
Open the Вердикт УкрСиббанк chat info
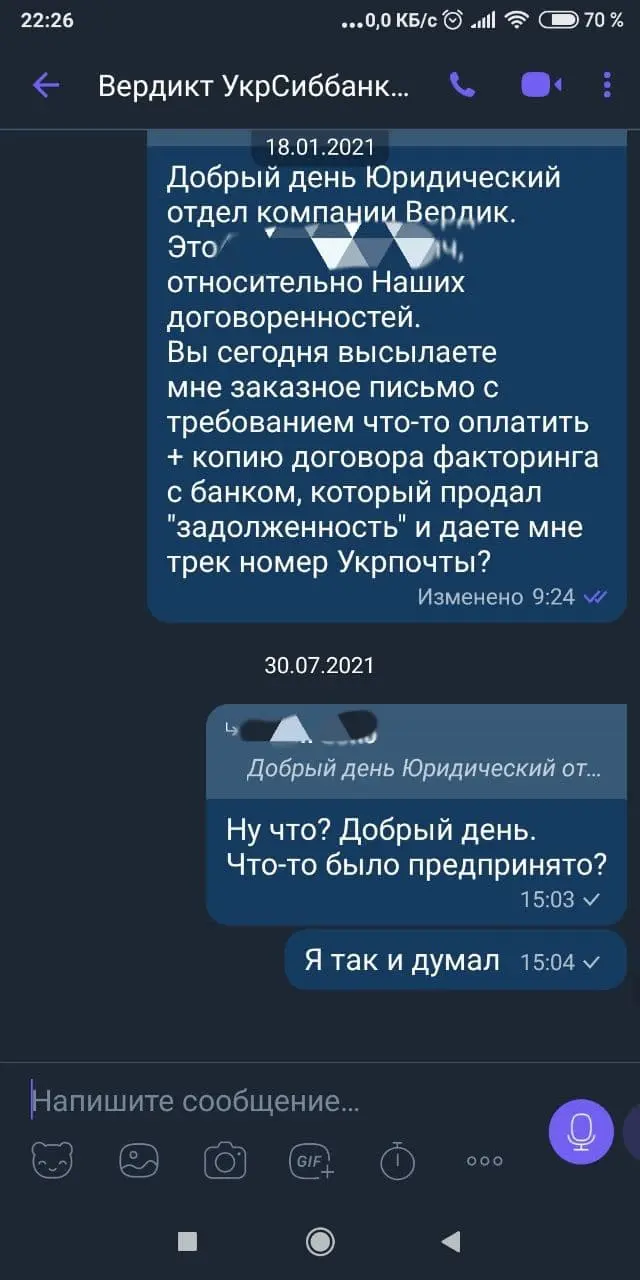click(x=254, y=87)
